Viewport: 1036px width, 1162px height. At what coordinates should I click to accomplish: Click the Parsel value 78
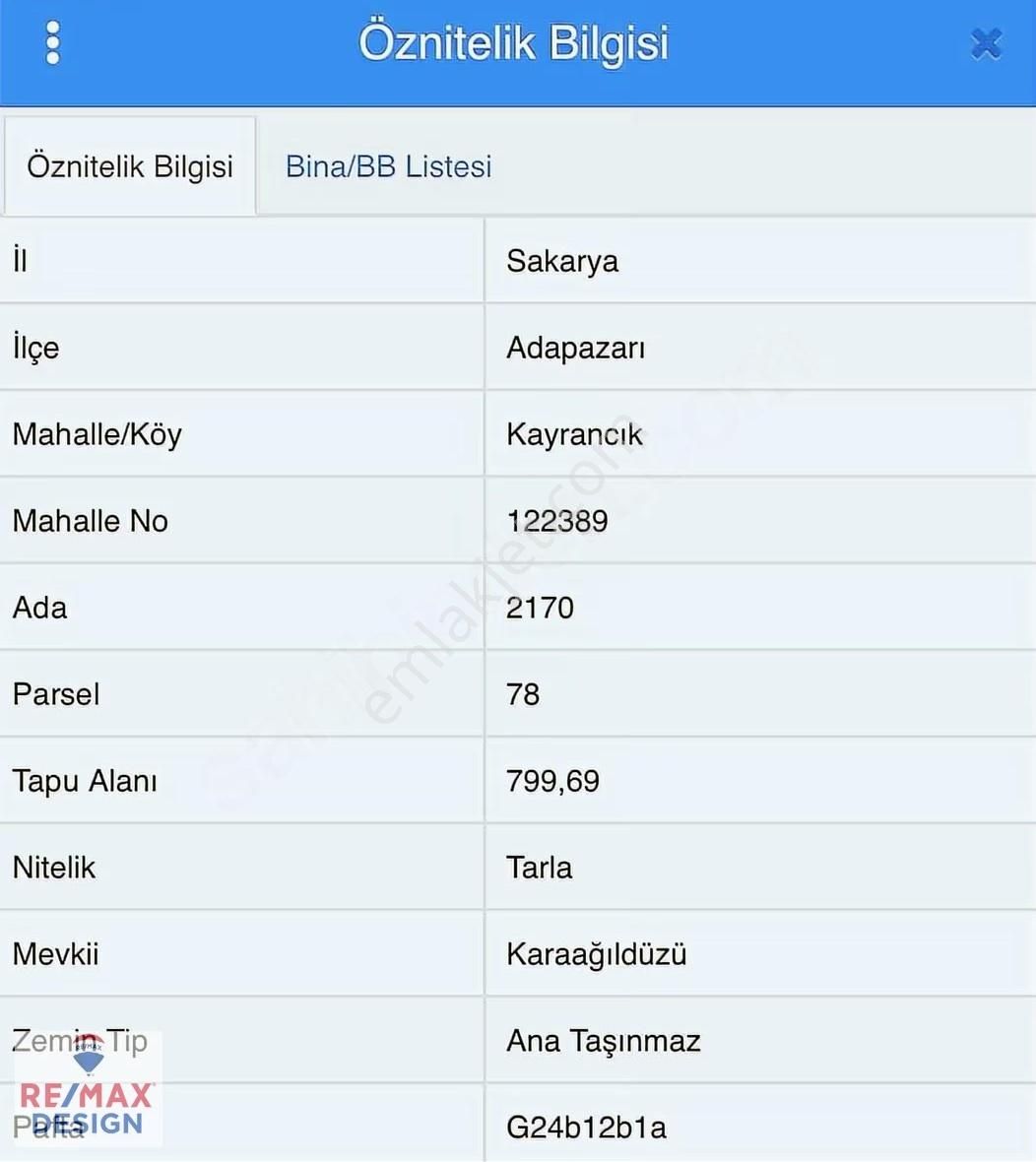tap(523, 694)
